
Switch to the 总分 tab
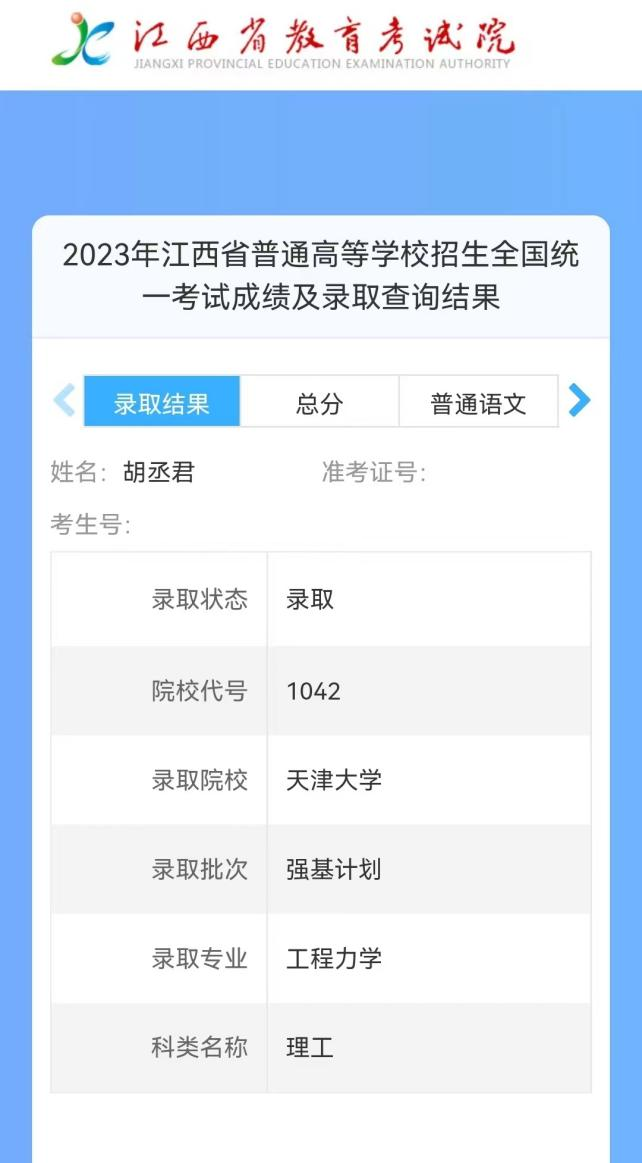[320, 402]
